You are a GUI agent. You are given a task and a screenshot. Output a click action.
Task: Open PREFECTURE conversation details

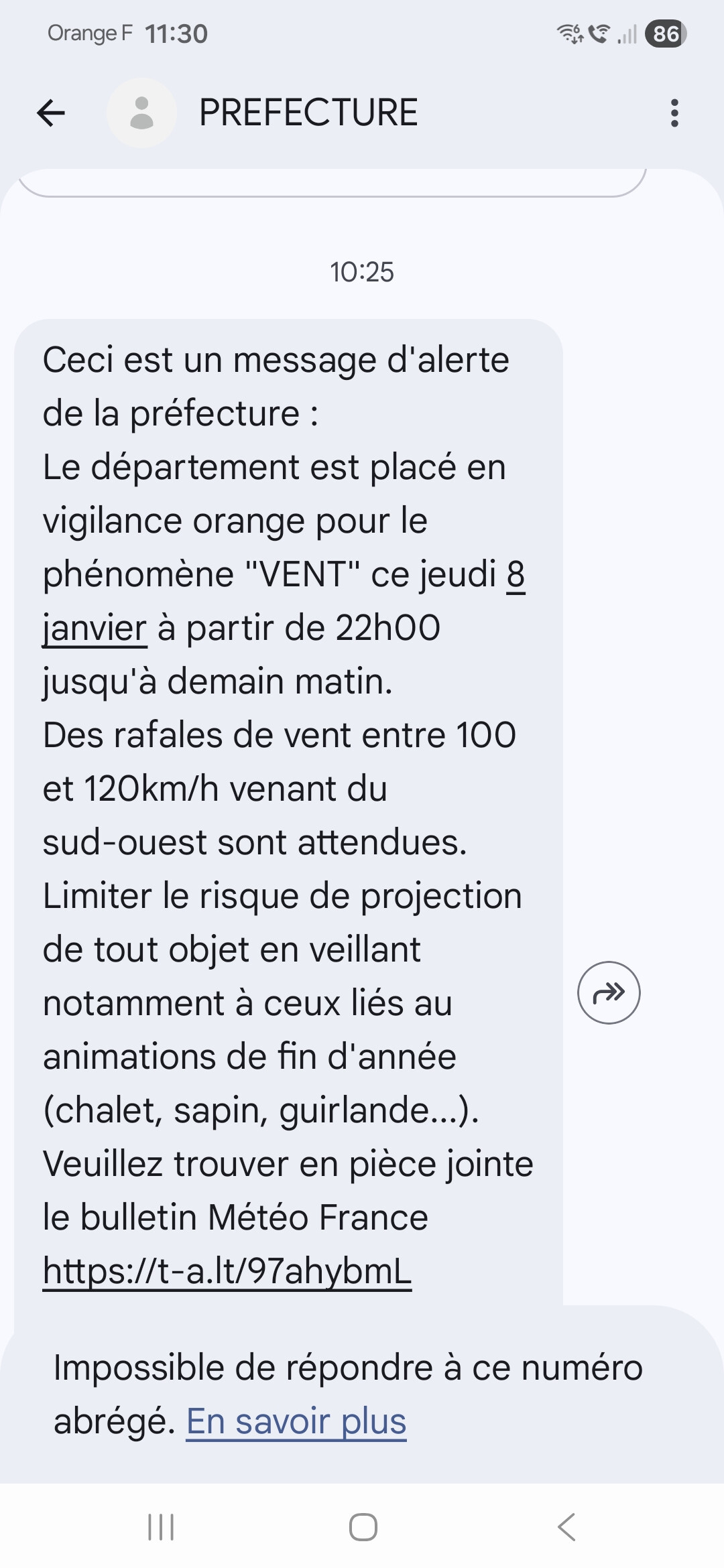click(308, 113)
